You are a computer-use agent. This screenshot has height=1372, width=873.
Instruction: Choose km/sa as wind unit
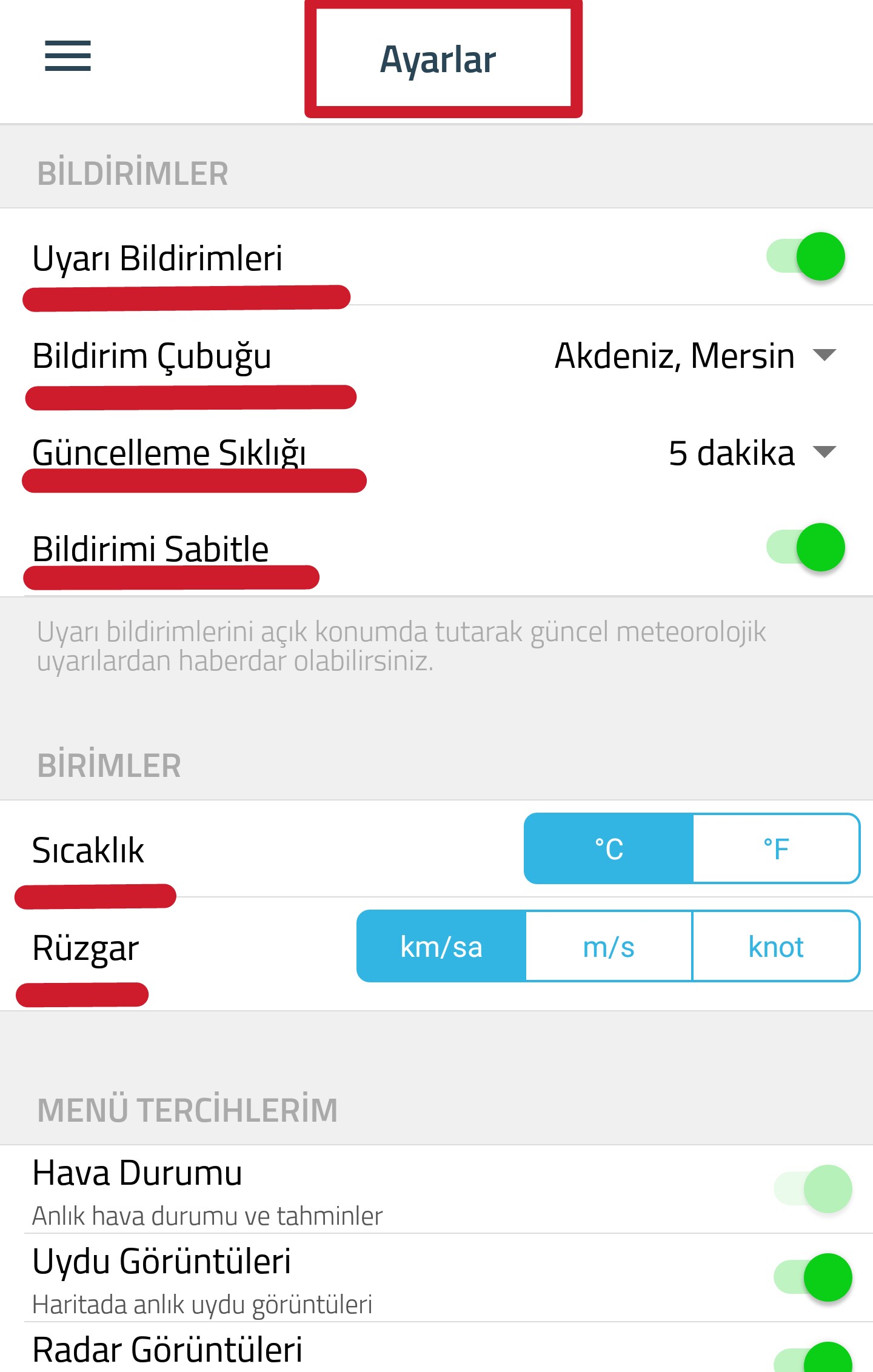pos(441,946)
